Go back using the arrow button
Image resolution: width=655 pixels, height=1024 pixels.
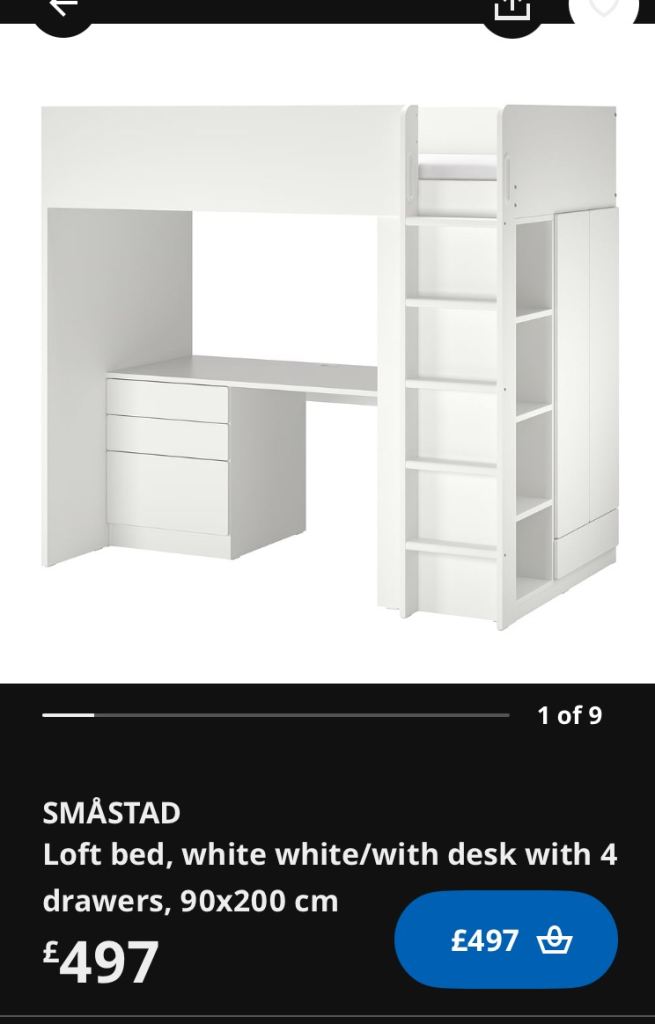(x=63, y=8)
